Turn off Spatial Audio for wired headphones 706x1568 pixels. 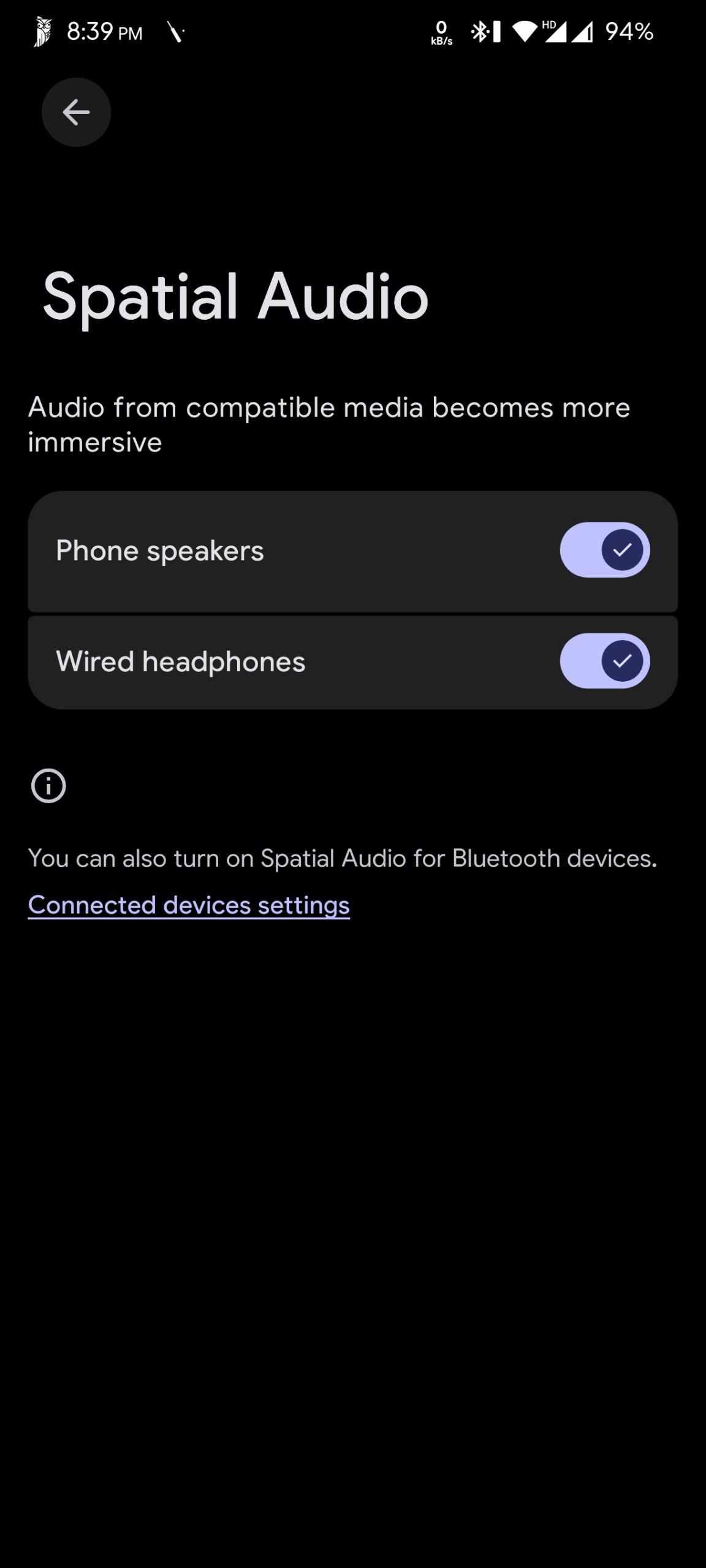604,661
